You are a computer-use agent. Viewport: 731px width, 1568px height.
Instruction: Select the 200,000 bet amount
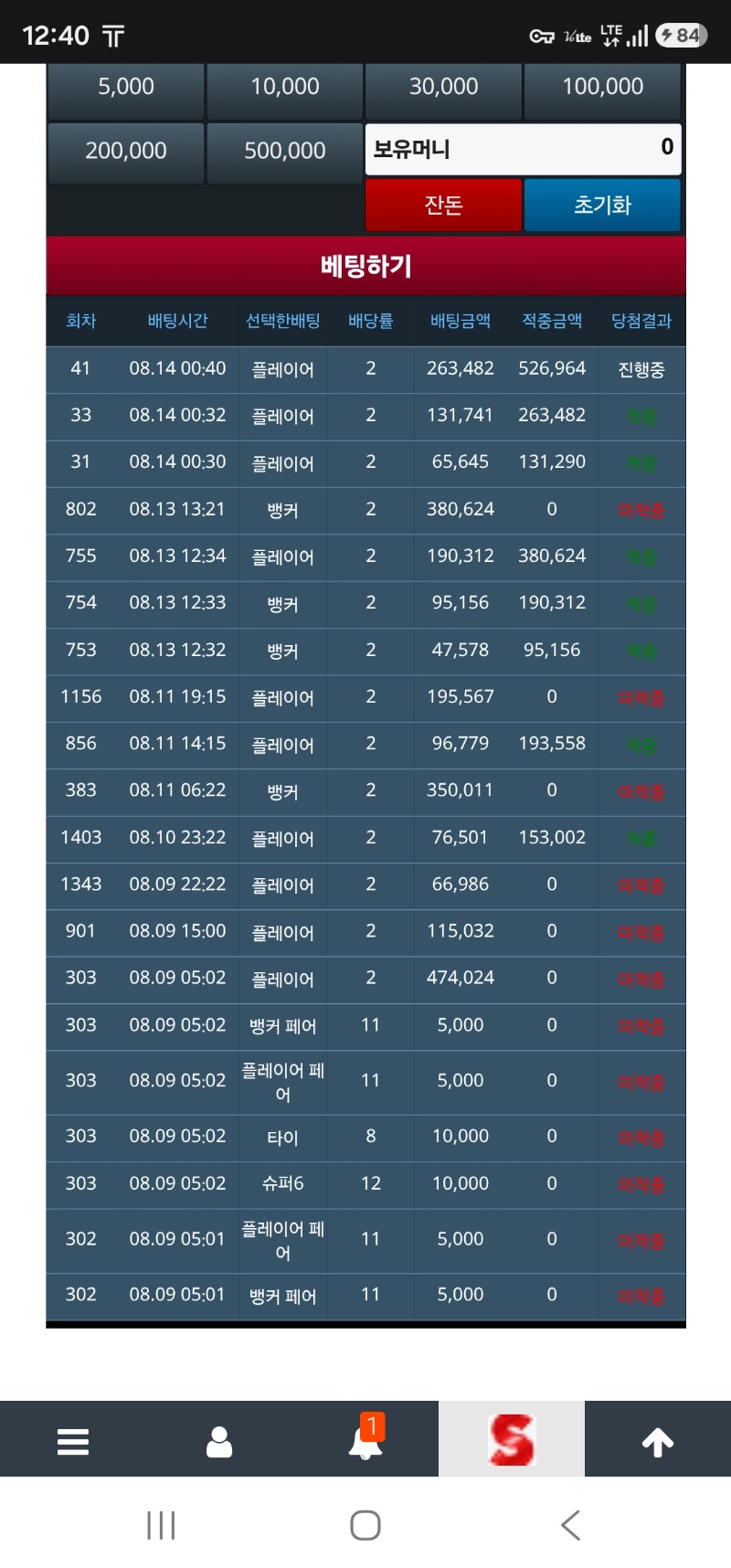pos(126,151)
